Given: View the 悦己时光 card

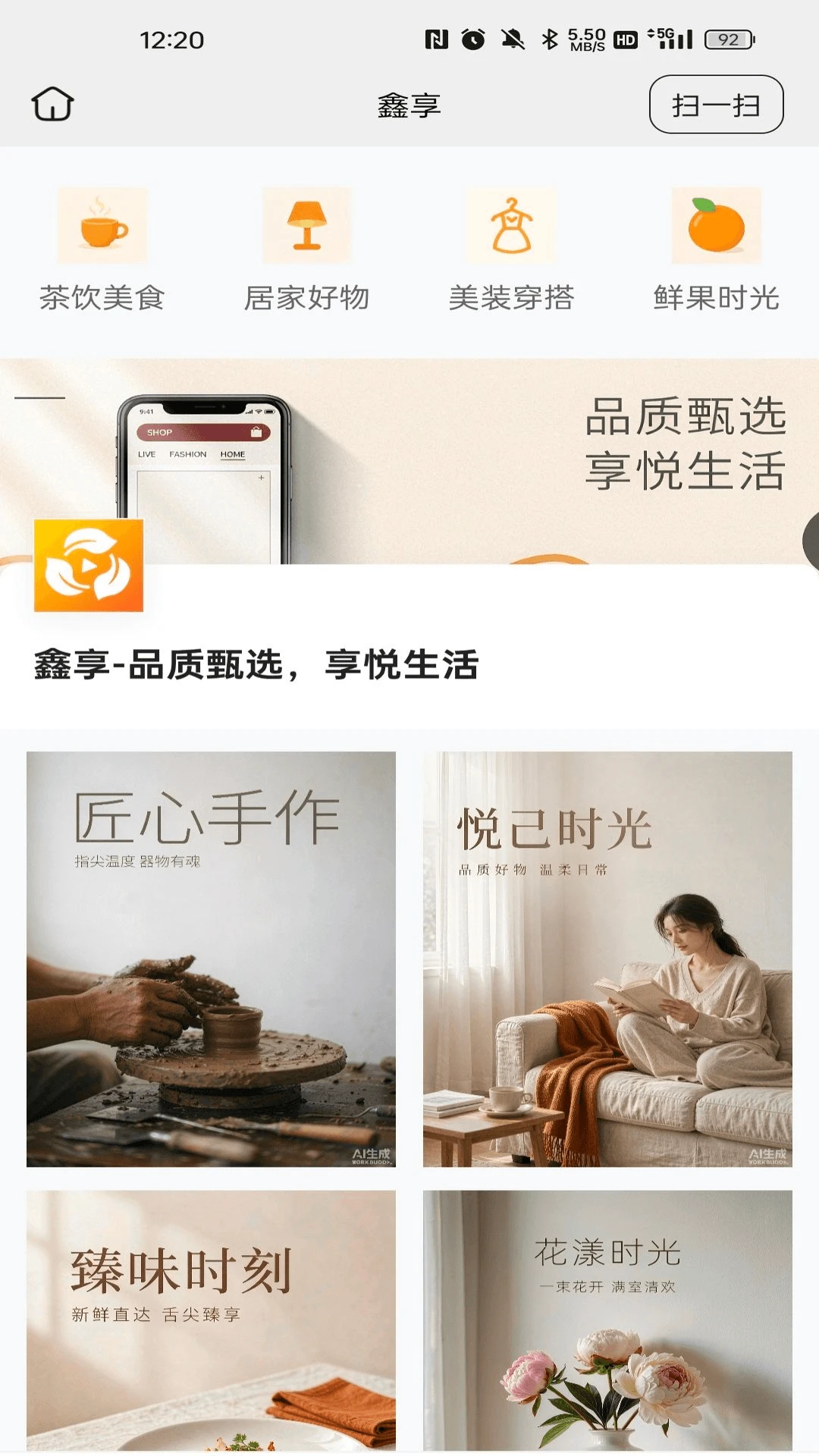Looking at the screenshot, I should (x=607, y=959).
